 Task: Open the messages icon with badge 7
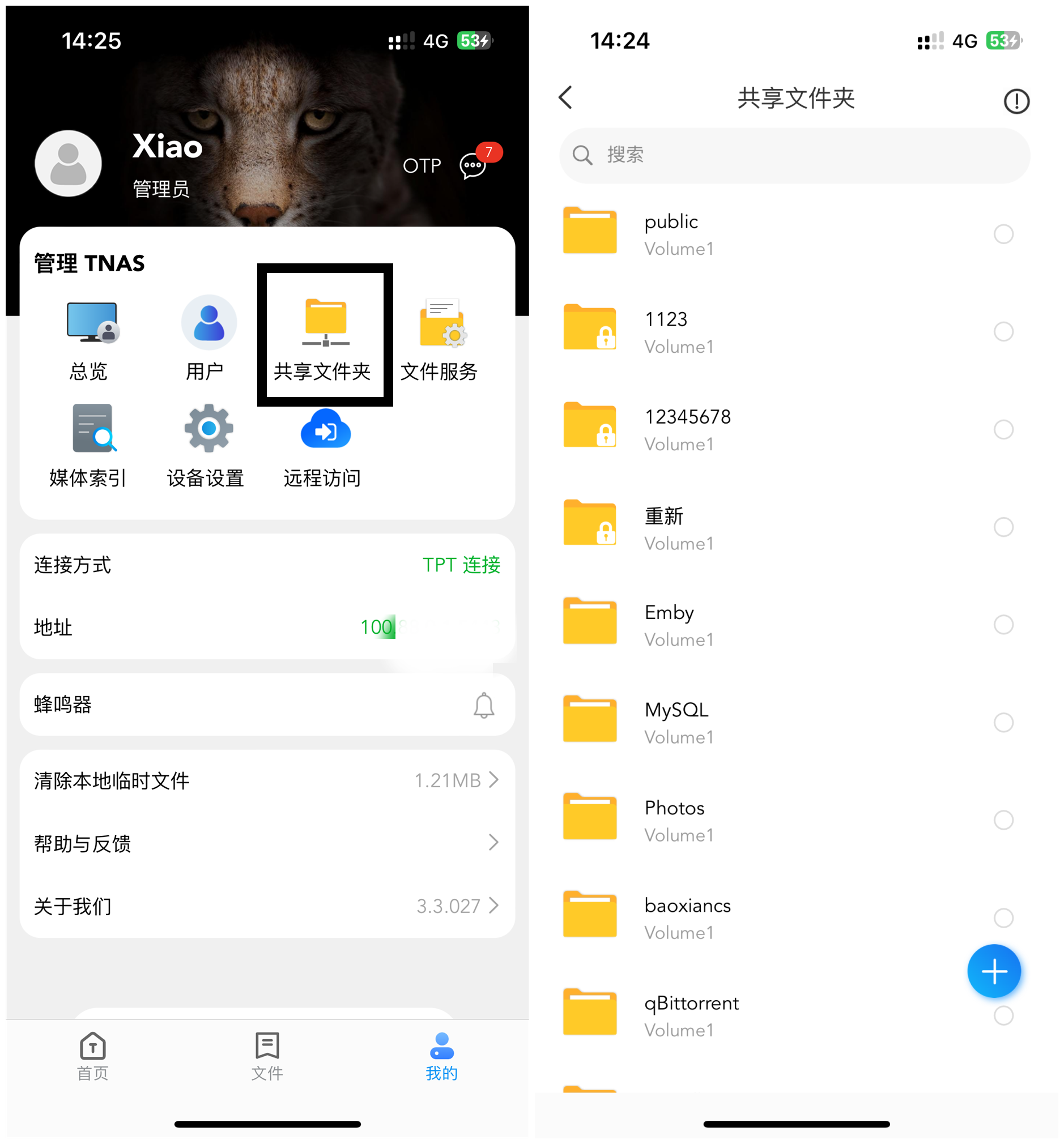pyautogui.click(x=474, y=165)
